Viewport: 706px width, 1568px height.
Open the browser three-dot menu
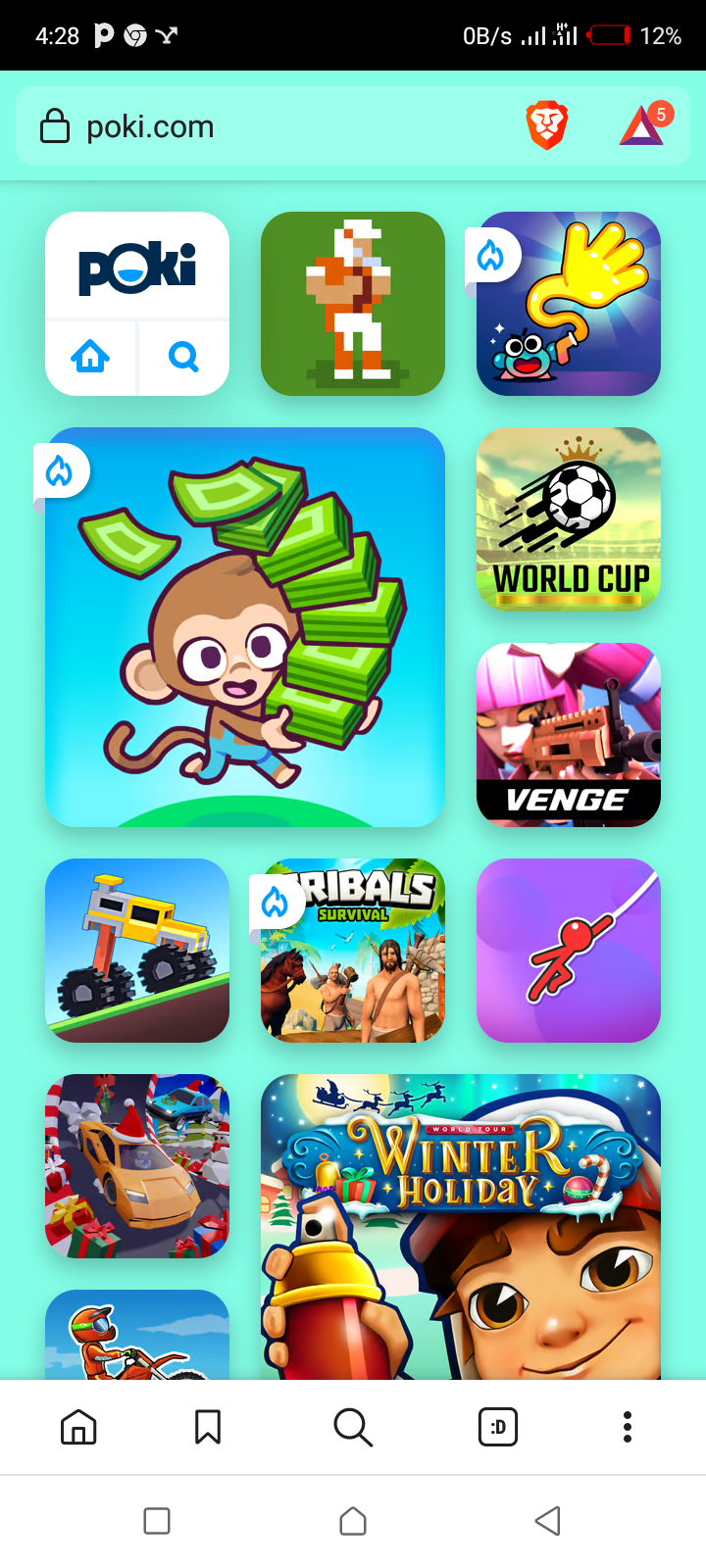pyautogui.click(x=628, y=1427)
